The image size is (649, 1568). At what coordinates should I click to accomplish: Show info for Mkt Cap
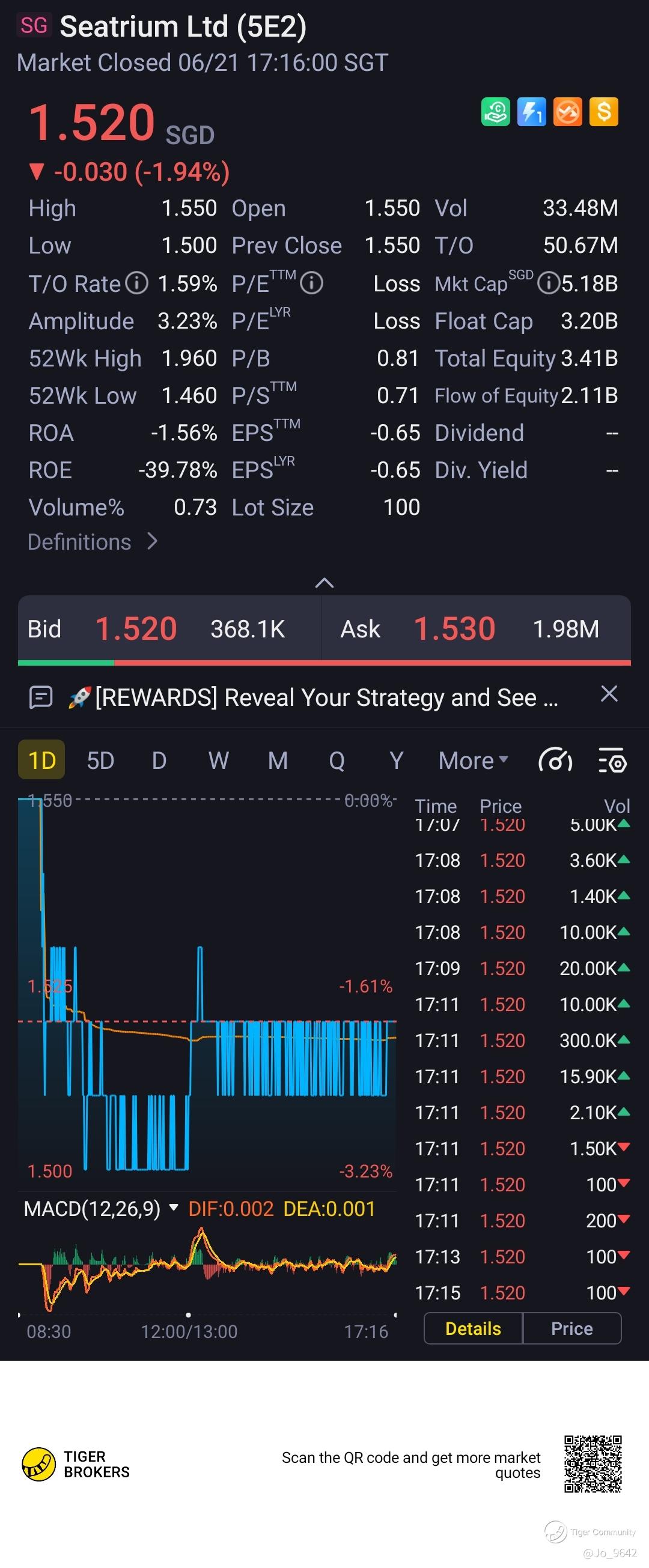point(549,283)
